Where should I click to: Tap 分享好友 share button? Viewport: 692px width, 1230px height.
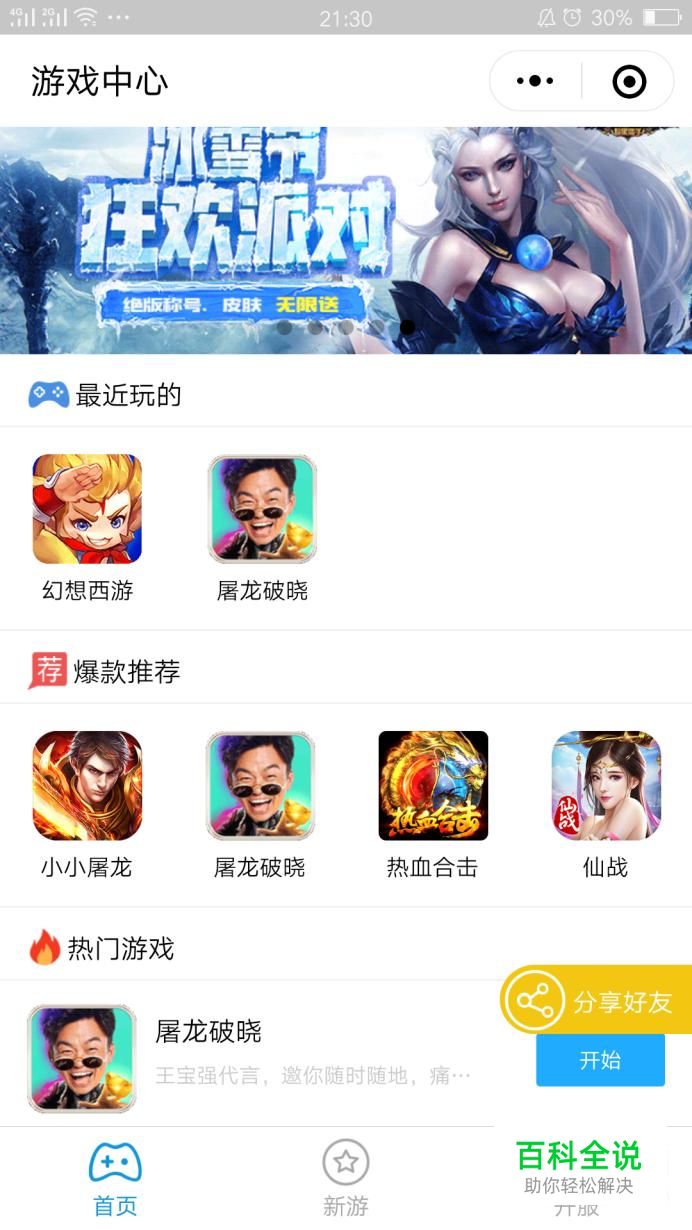597,1001
